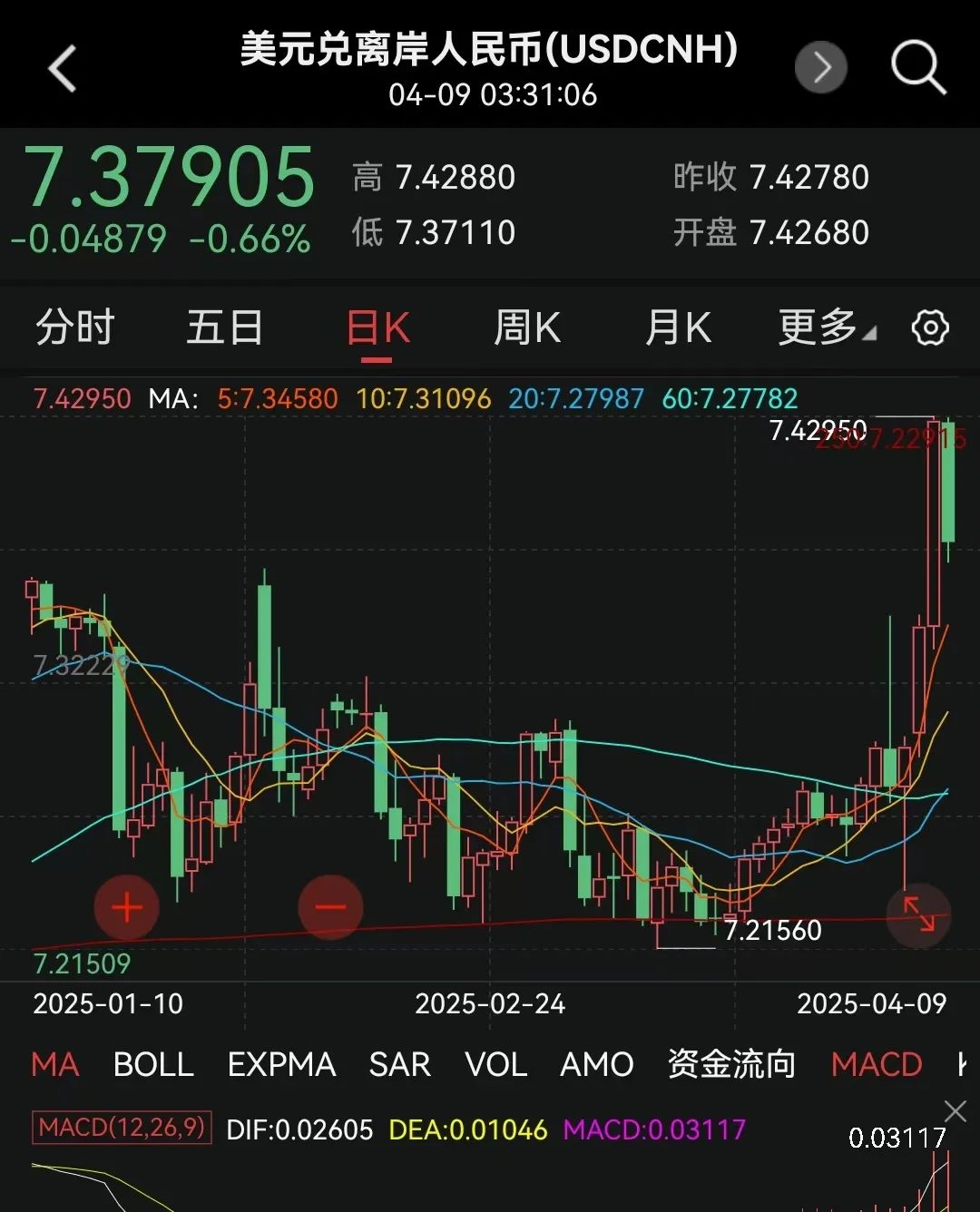This screenshot has height=1212, width=980.
Task: Navigate back with the left arrow
Action: (x=62, y=67)
